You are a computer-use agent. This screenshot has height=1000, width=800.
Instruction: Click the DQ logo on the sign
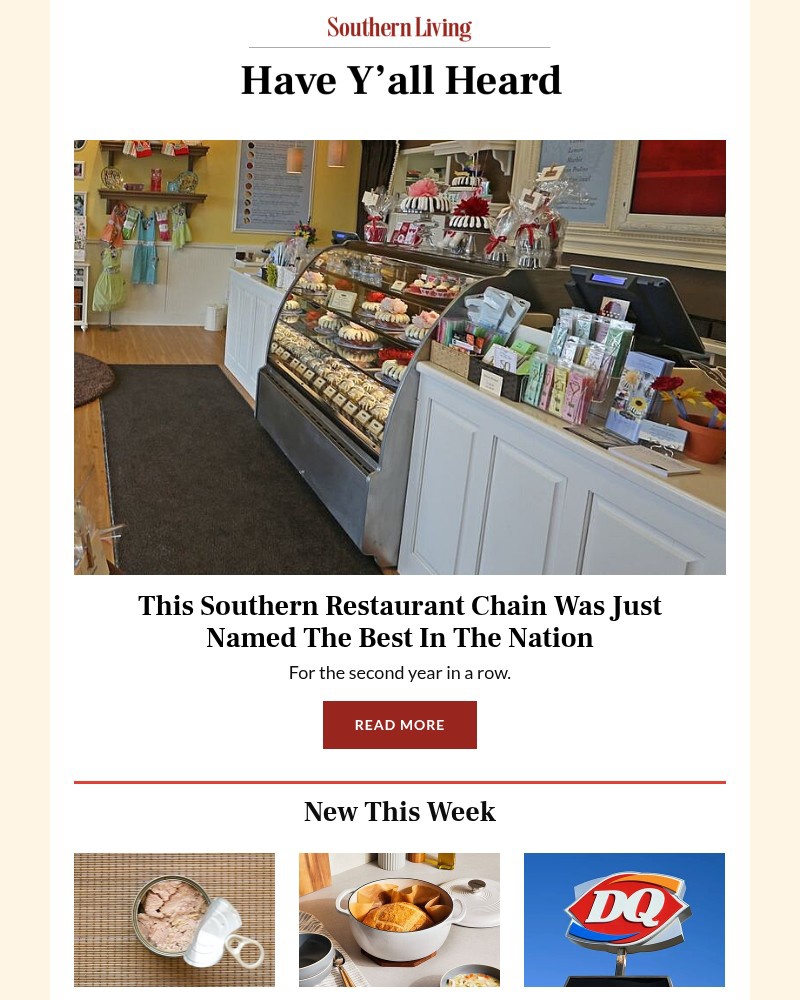point(624,907)
